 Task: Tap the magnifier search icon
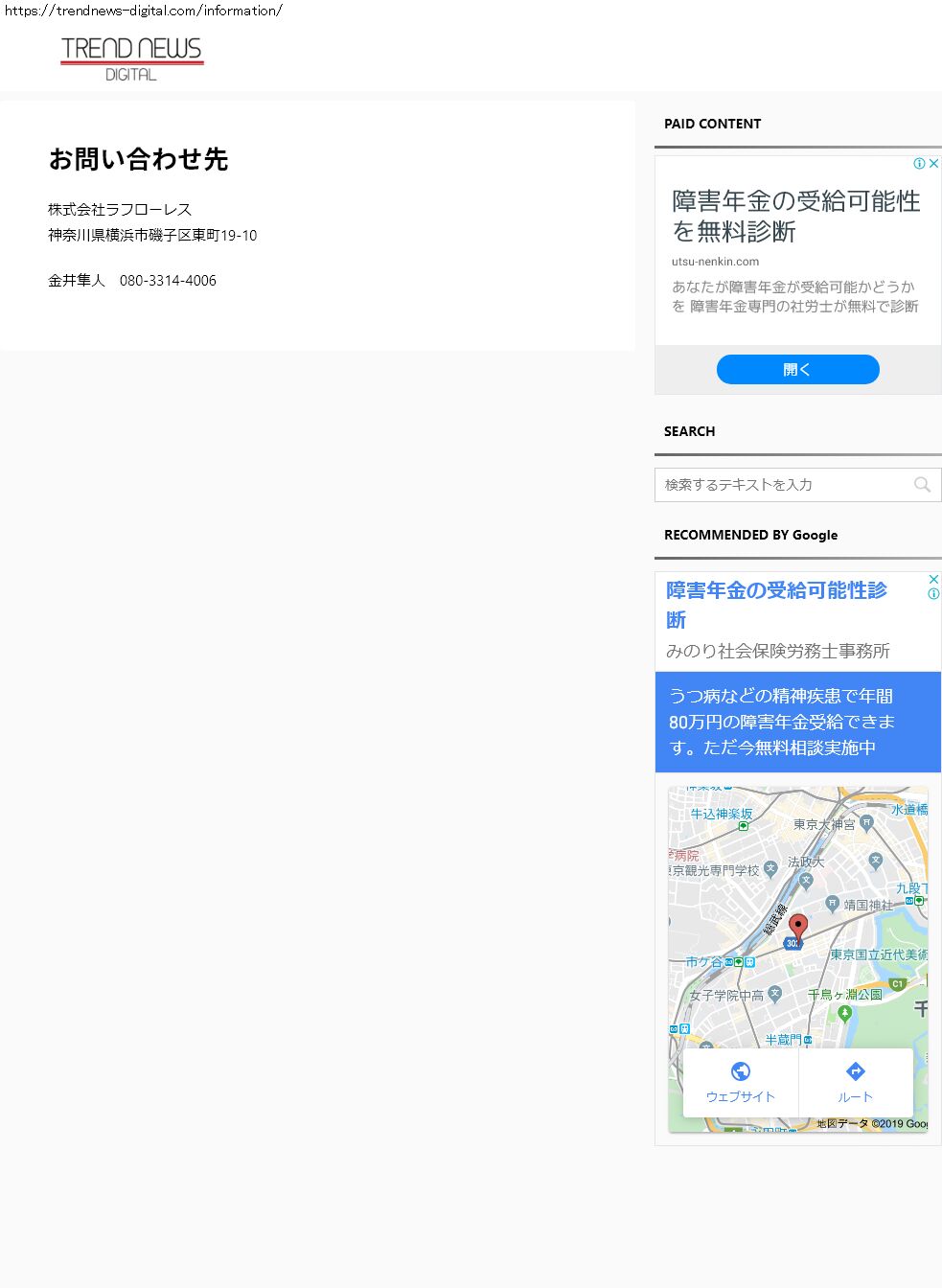coord(922,485)
